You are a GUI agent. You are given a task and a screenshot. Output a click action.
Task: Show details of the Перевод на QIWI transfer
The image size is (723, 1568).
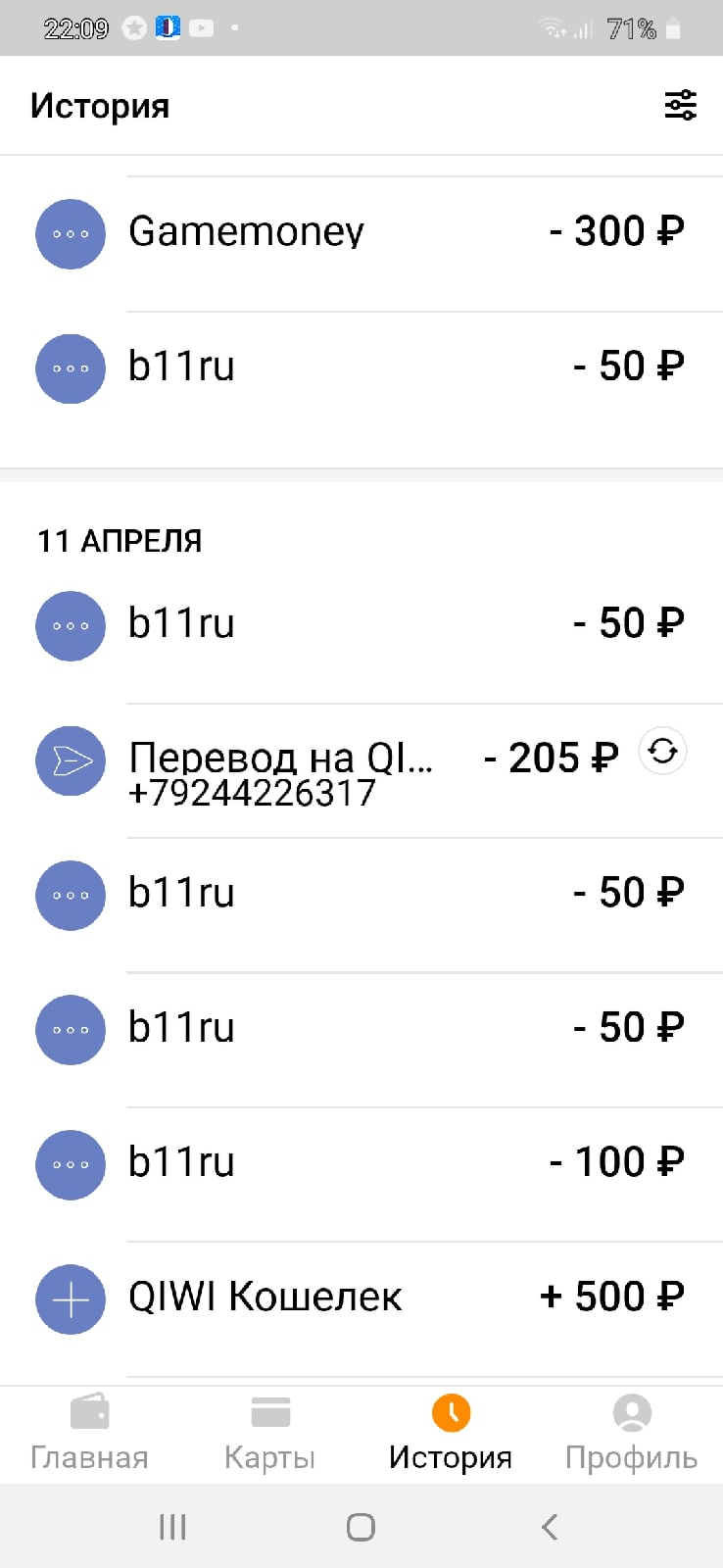(x=294, y=771)
